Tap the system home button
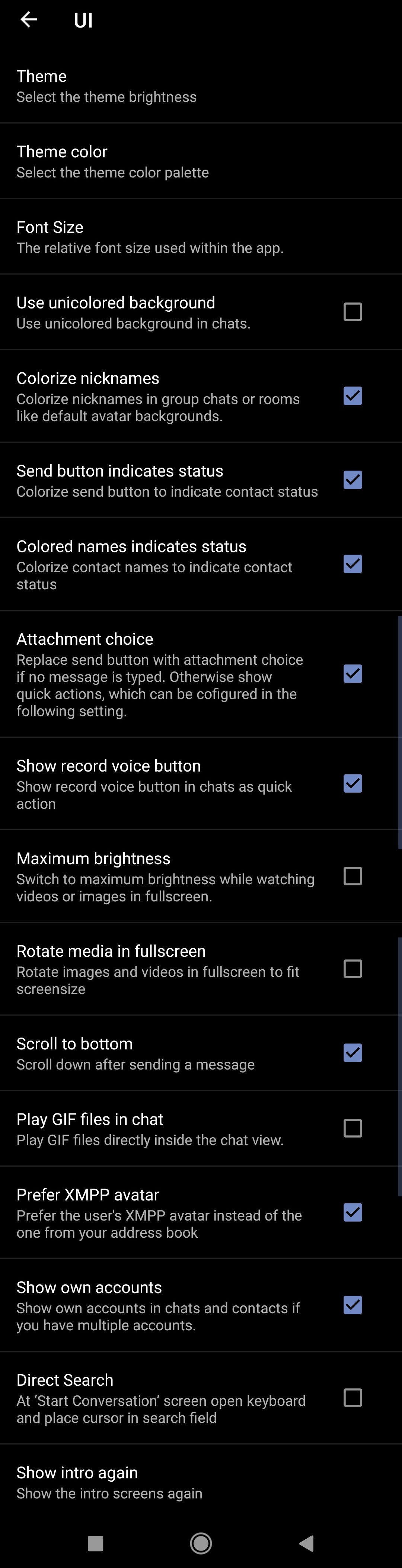This screenshot has width=402, height=1568. click(201, 1542)
